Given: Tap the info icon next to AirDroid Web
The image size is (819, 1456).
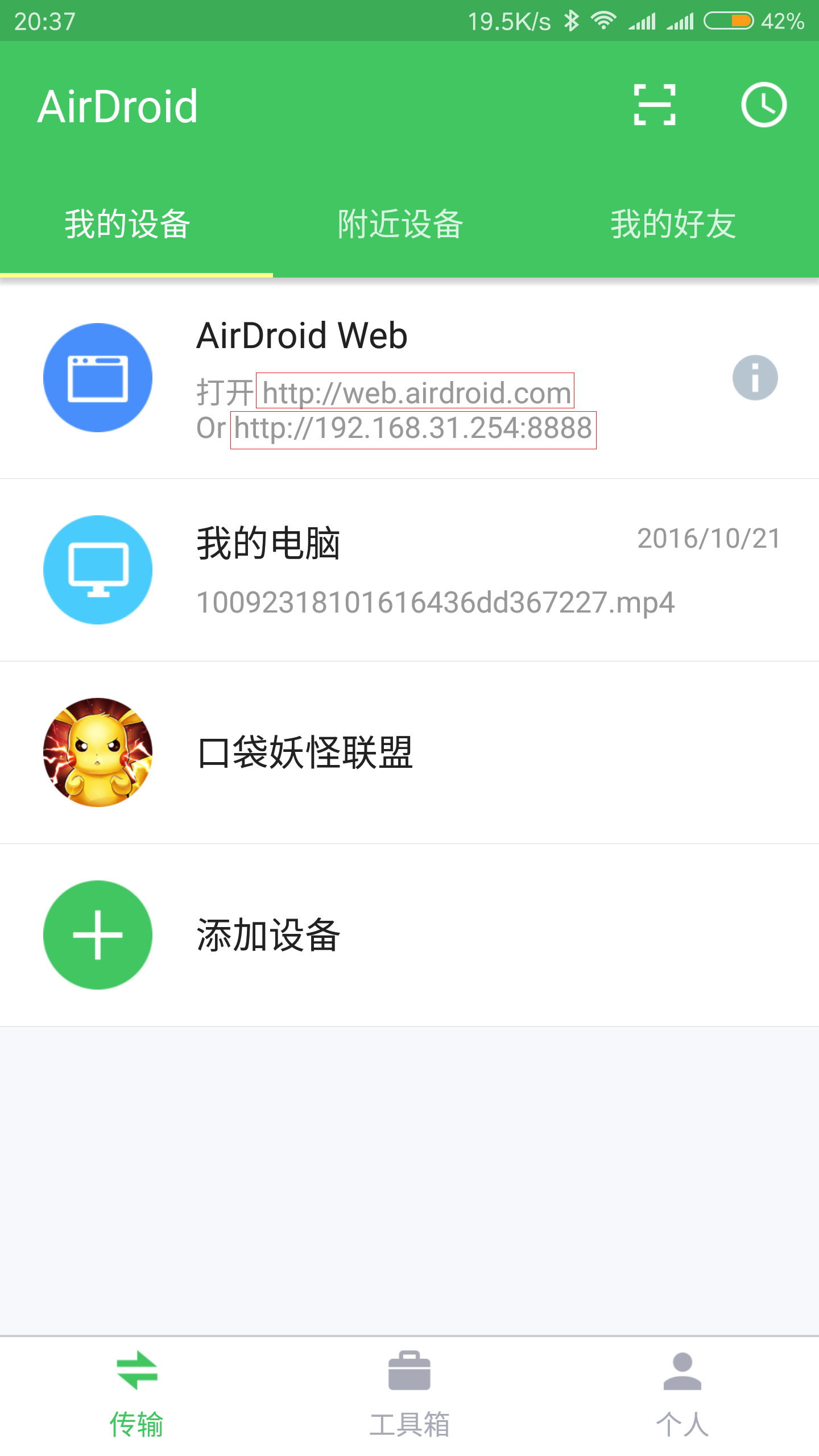Looking at the screenshot, I should tap(756, 377).
